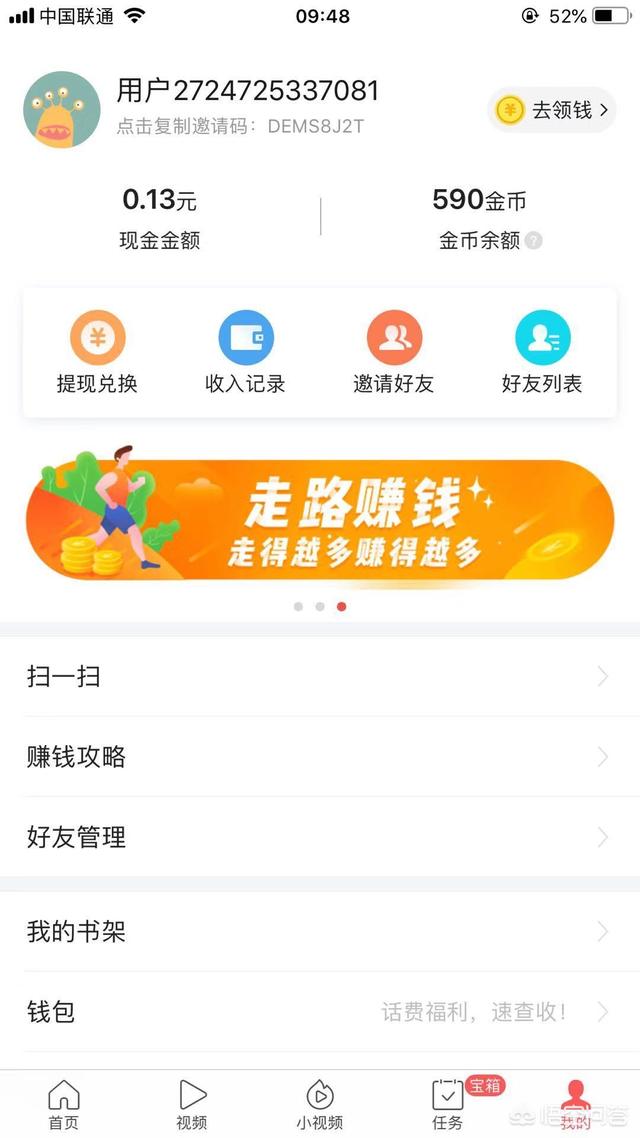640x1138 pixels.
Task: Open 扫一扫 scanner row
Action: tap(320, 677)
